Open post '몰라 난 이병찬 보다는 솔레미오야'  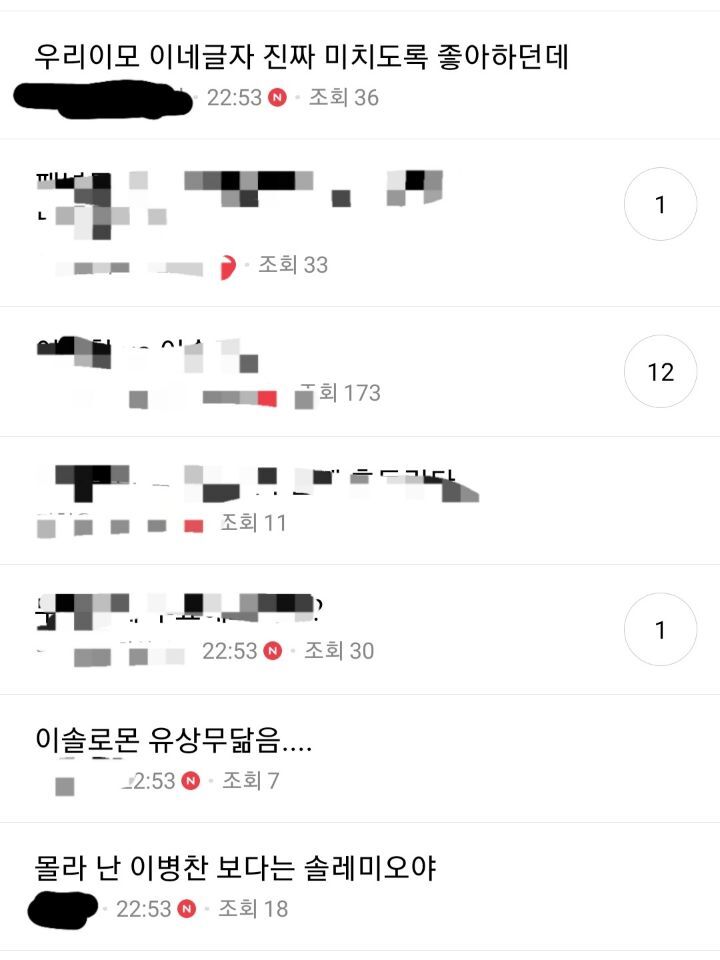[x=235, y=868]
